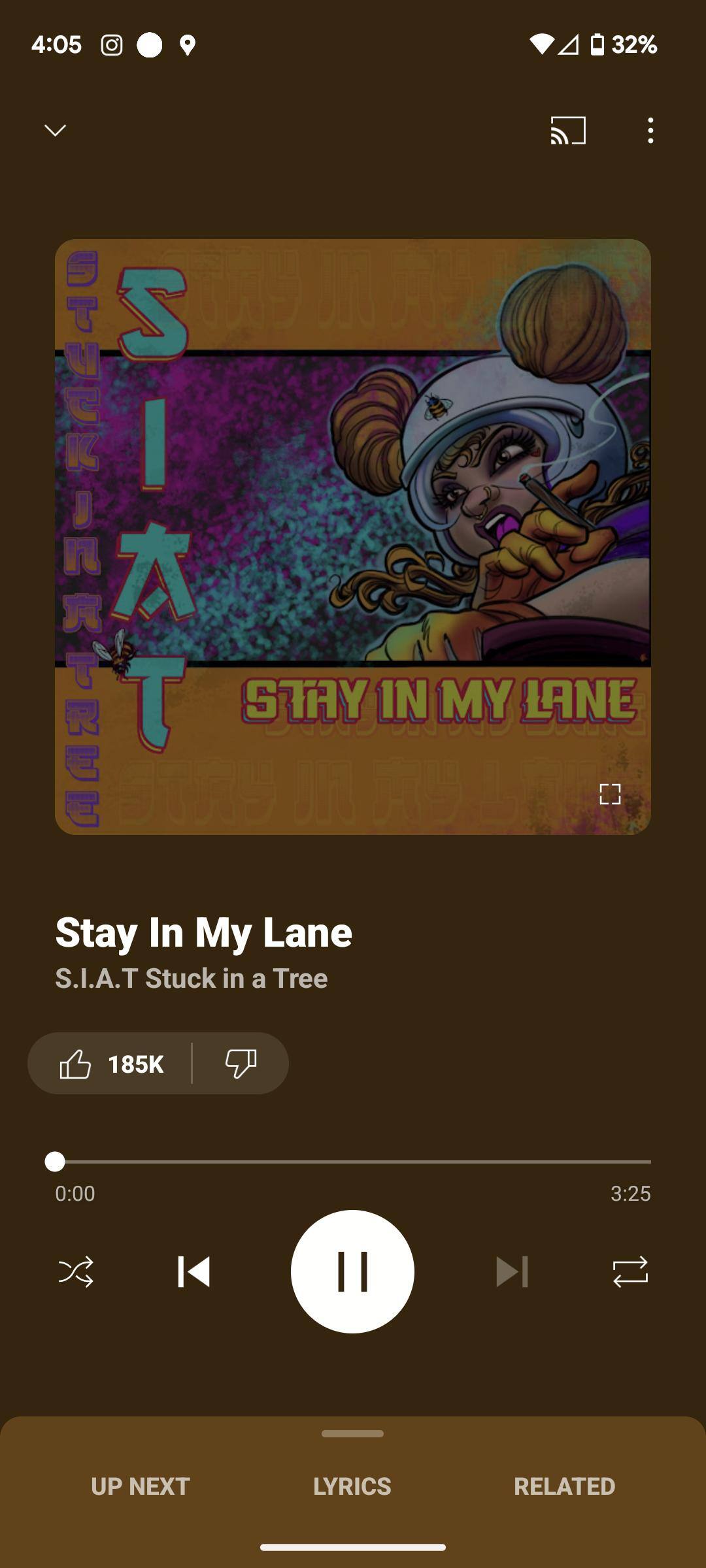Skip to the previous track
The image size is (706, 1568).
coord(193,1271)
